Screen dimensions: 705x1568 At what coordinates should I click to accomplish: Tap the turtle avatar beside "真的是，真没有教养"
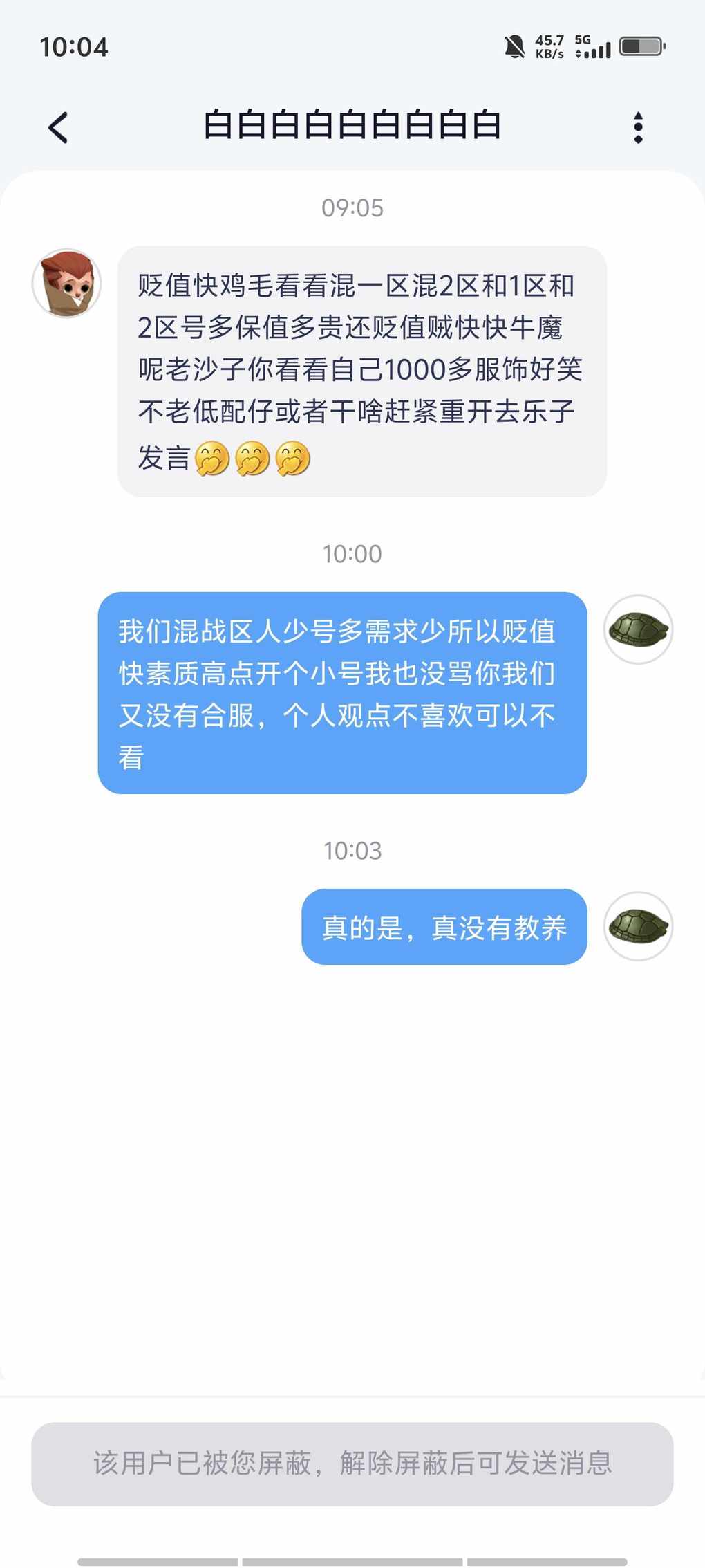[x=638, y=926]
